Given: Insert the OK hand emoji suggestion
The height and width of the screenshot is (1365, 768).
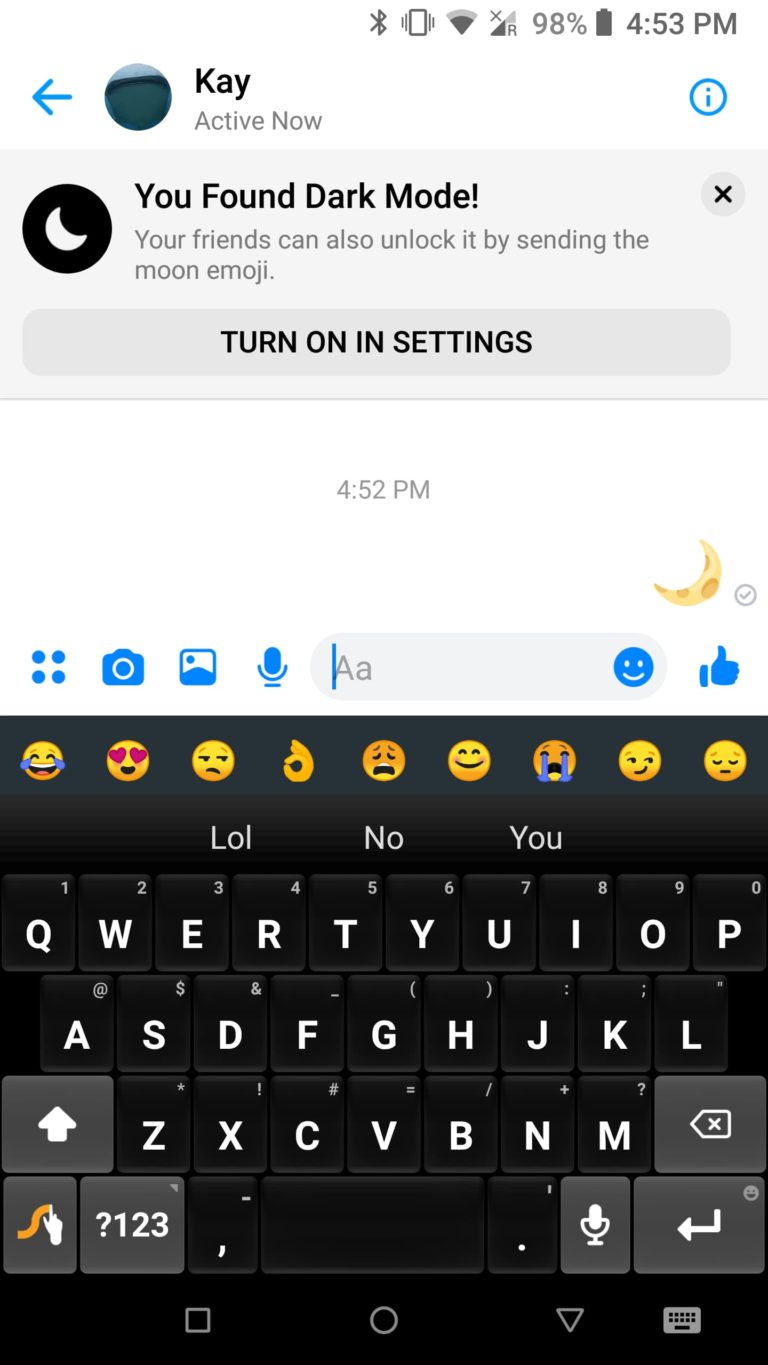Looking at the screenshot, I should point(298,762).
